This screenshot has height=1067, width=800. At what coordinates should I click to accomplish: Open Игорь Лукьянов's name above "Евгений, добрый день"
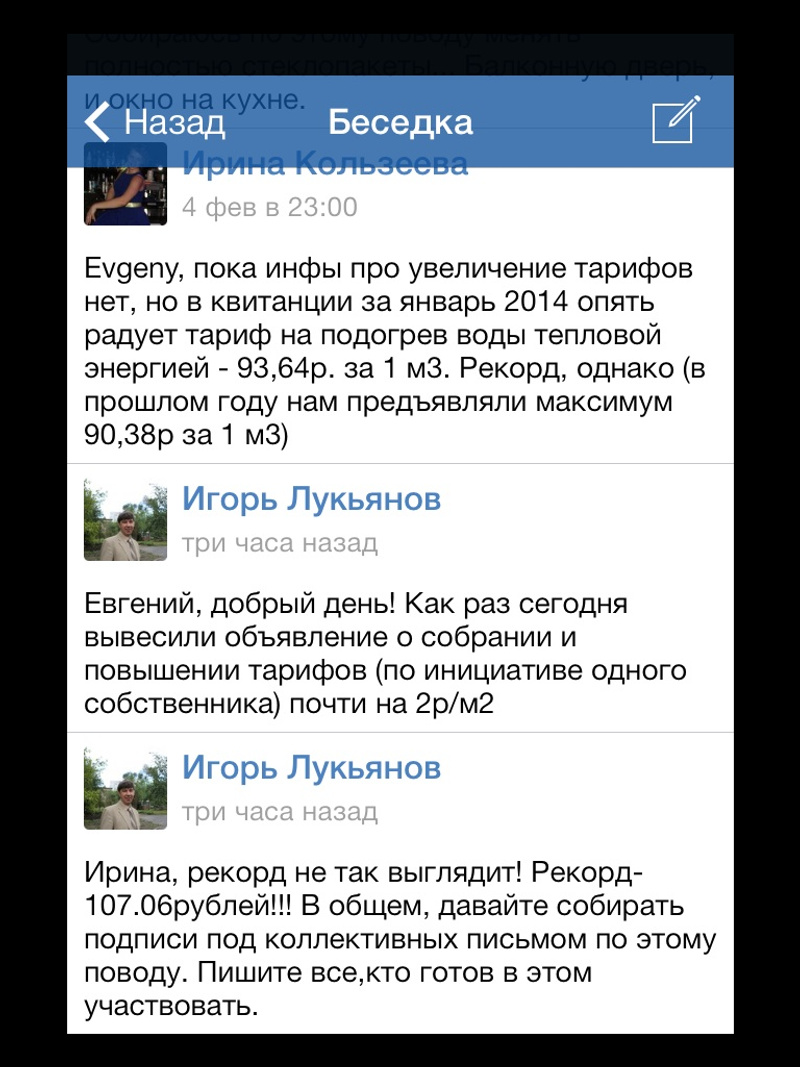pos(311,500)
